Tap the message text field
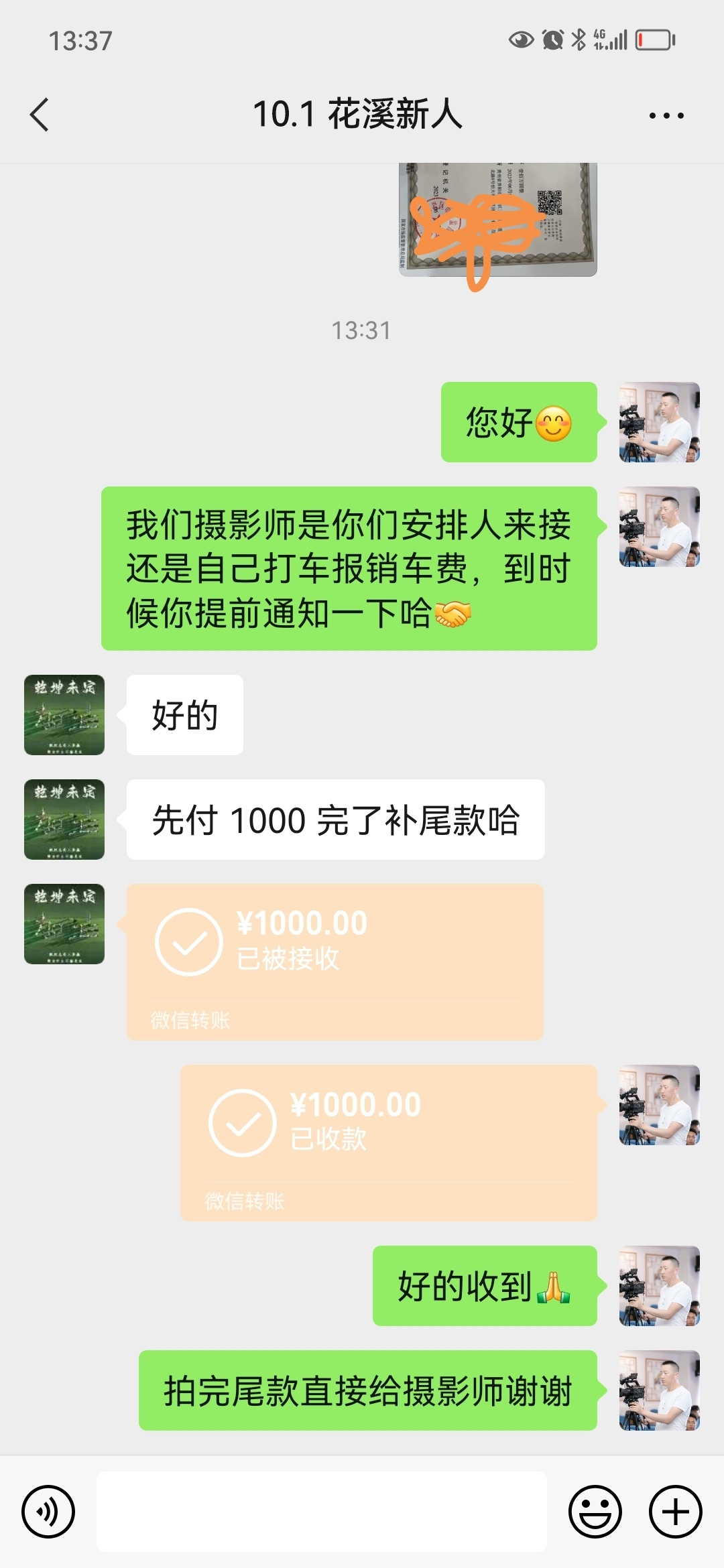The image size is (724, 1568). (322, 1512)
